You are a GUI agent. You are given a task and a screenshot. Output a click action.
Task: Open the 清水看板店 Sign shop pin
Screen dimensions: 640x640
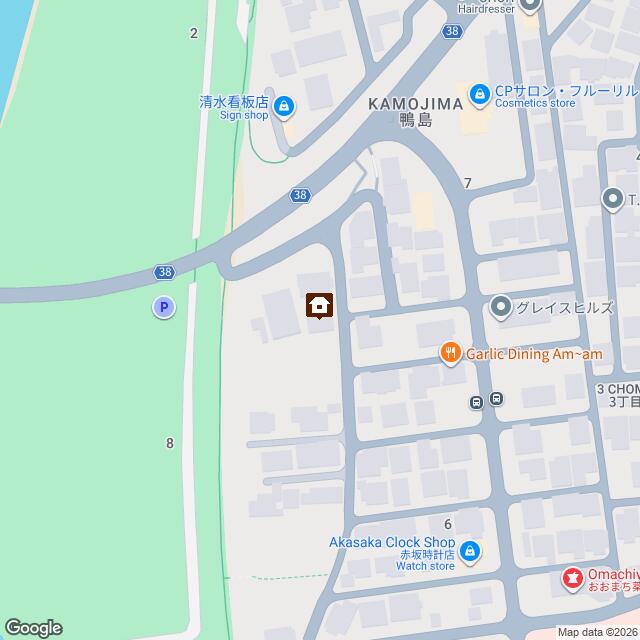pos(285,104)
